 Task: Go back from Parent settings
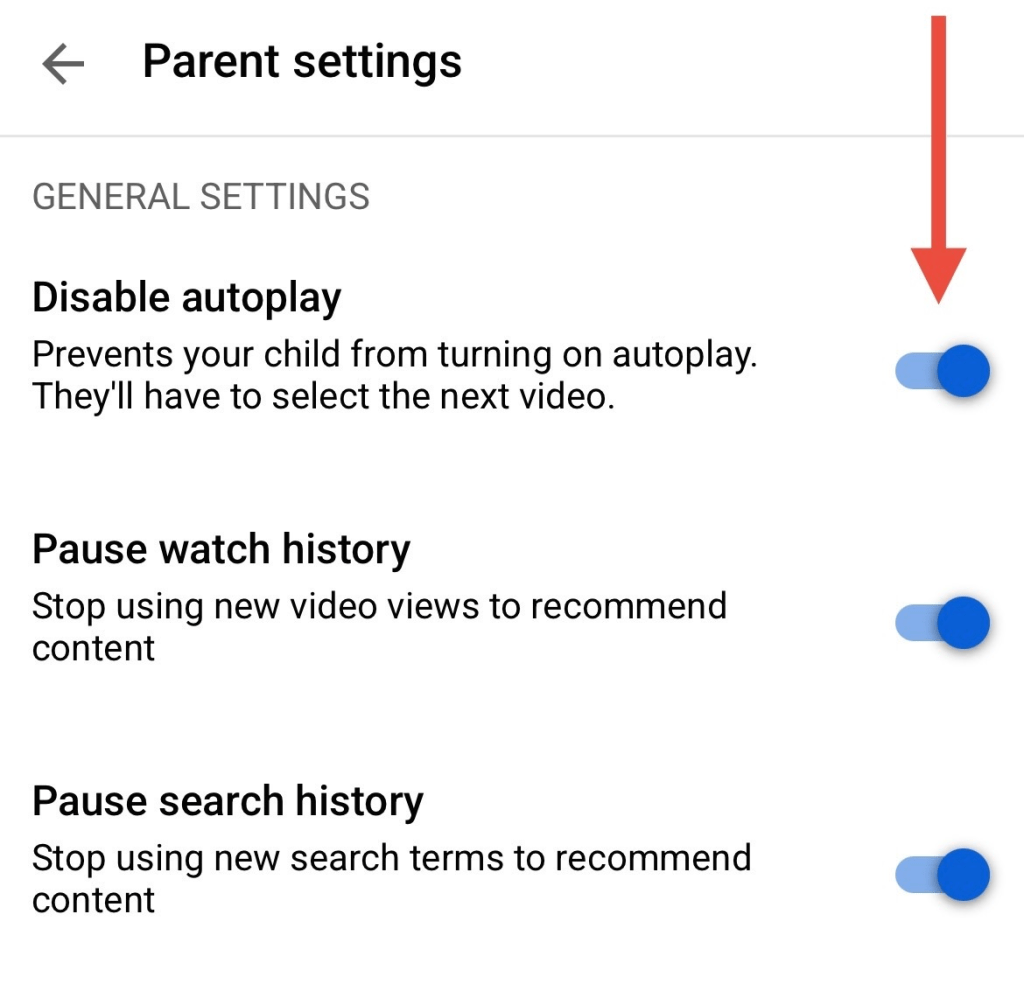point(63,64)
